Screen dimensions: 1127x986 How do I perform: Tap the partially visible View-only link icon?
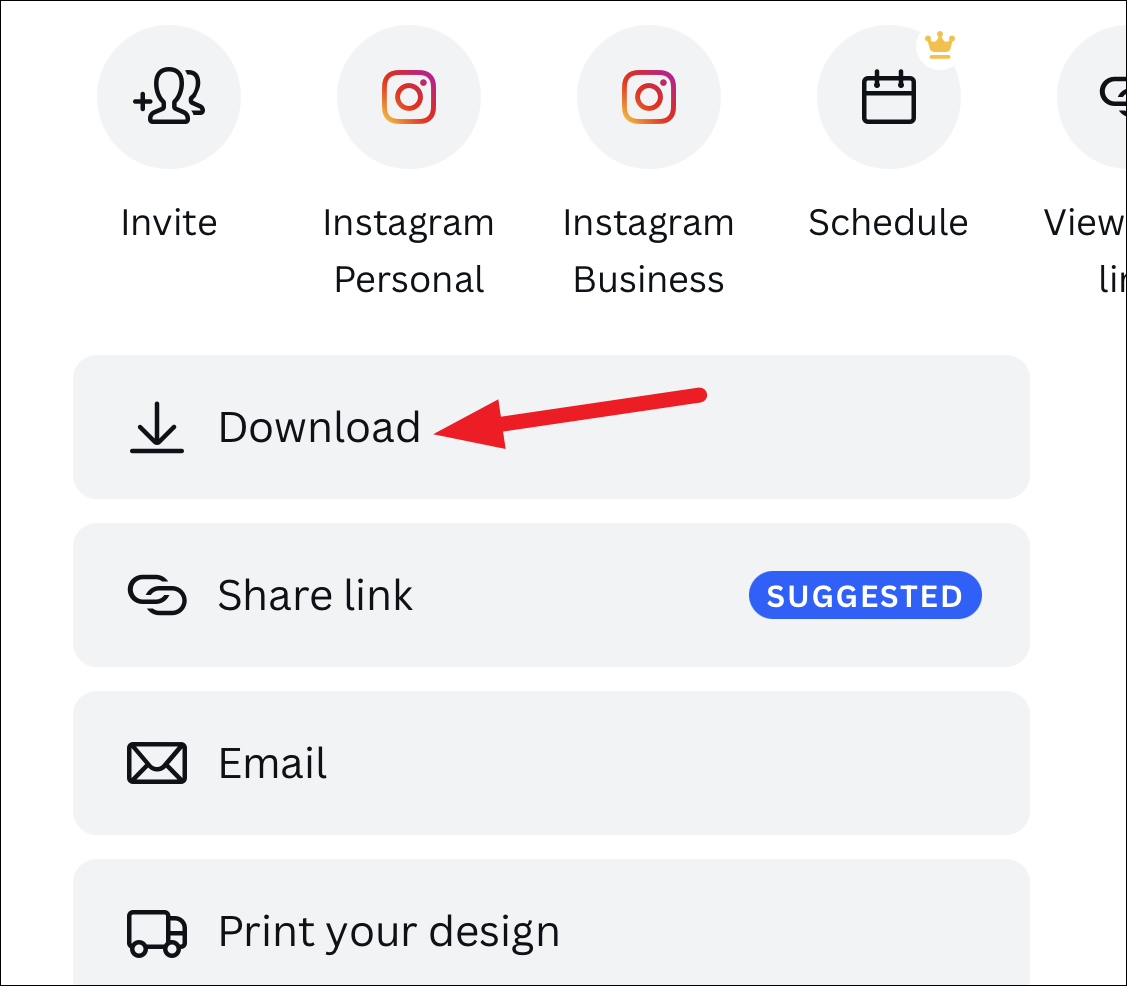1092,97
